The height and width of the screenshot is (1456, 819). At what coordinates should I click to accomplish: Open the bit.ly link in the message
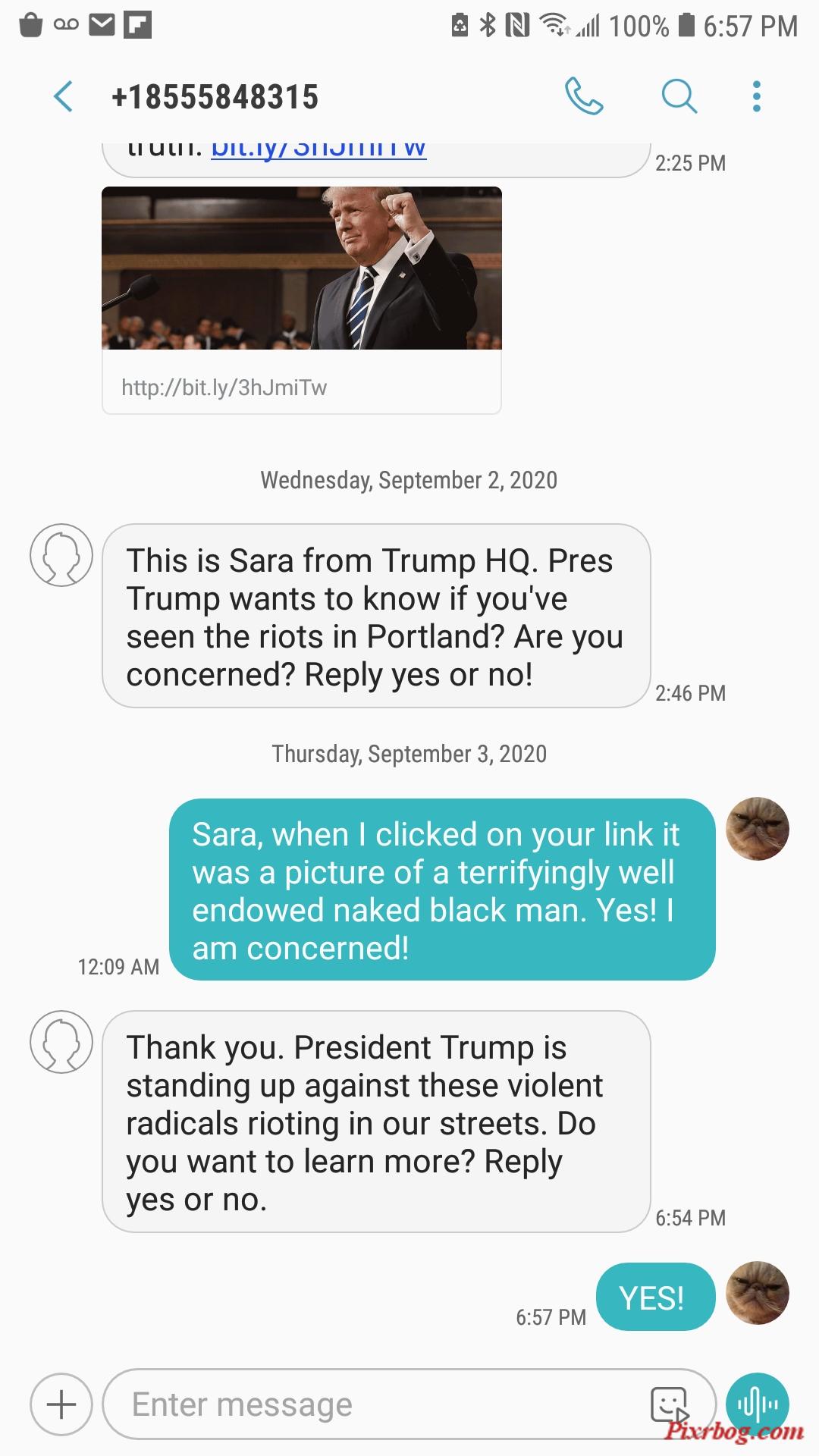(318, 149)
